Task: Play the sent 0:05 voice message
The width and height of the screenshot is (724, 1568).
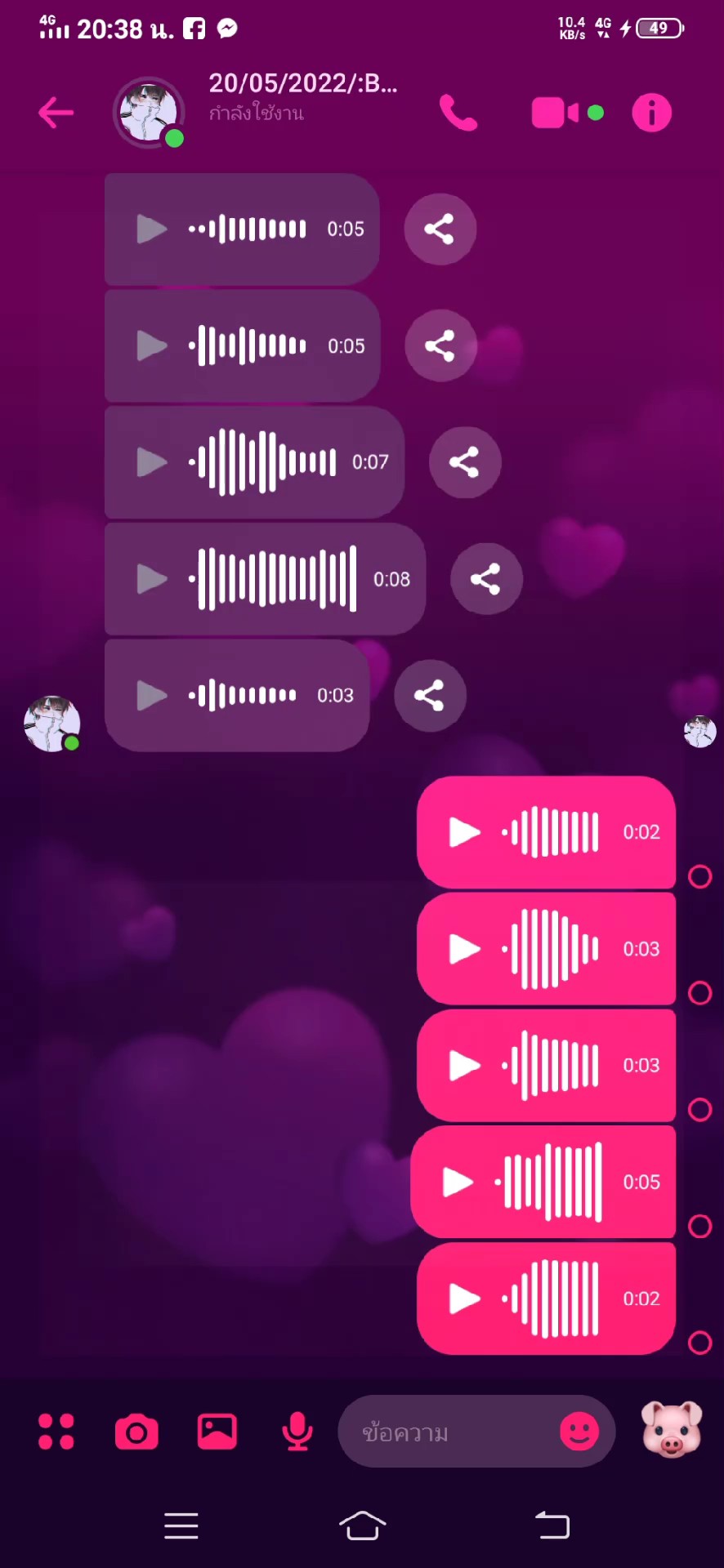Action: [458, 1182]
